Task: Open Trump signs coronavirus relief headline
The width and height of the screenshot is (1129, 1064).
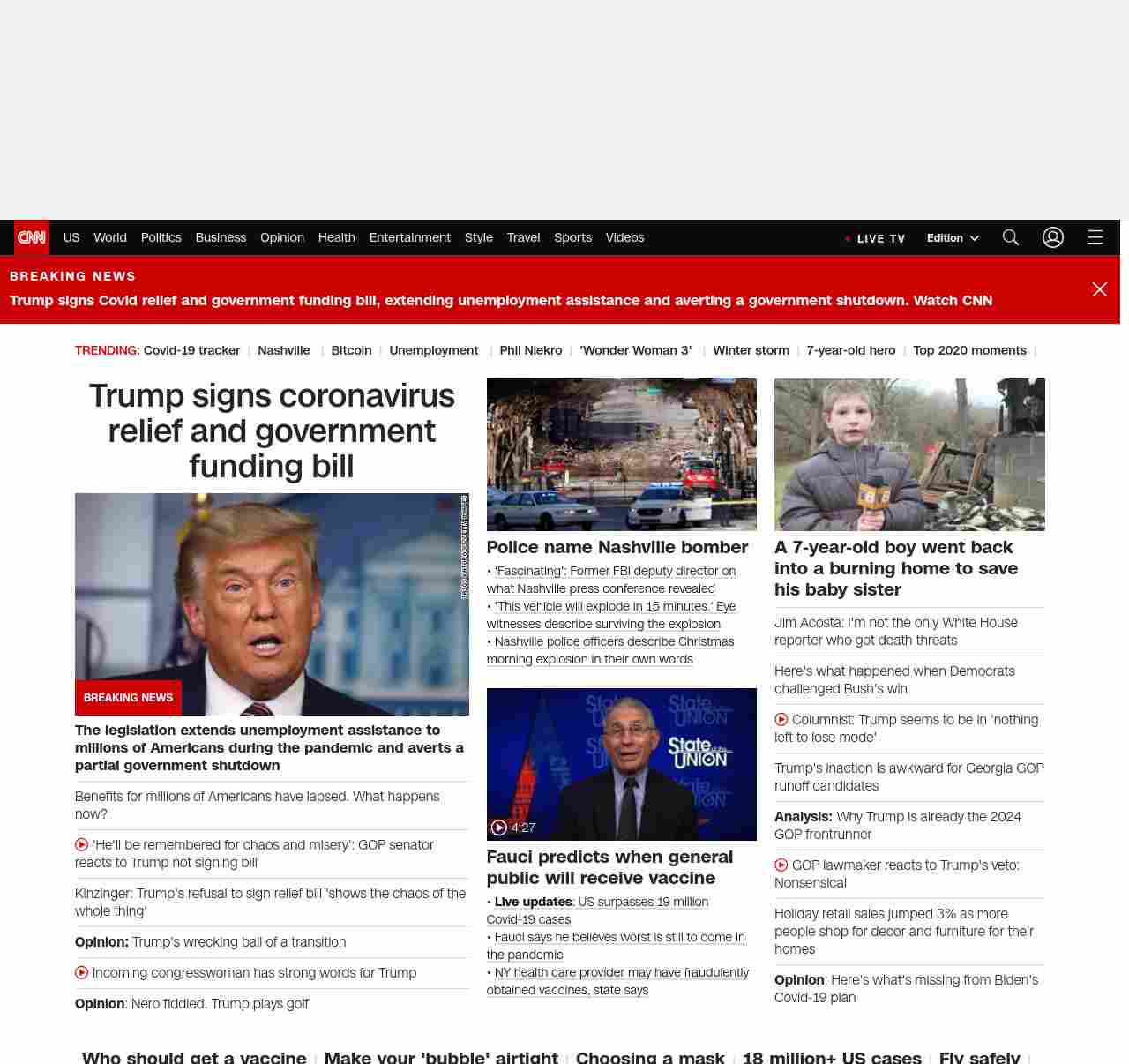Action: [272, 431]
